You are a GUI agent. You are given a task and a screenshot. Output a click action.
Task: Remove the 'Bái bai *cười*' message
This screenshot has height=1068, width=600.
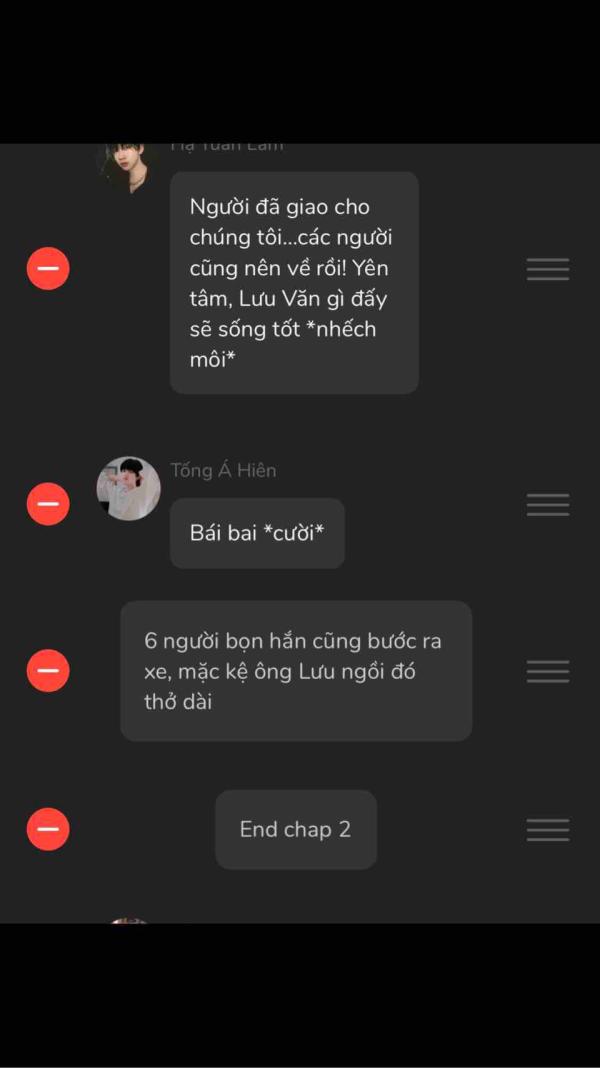(48, 504)
